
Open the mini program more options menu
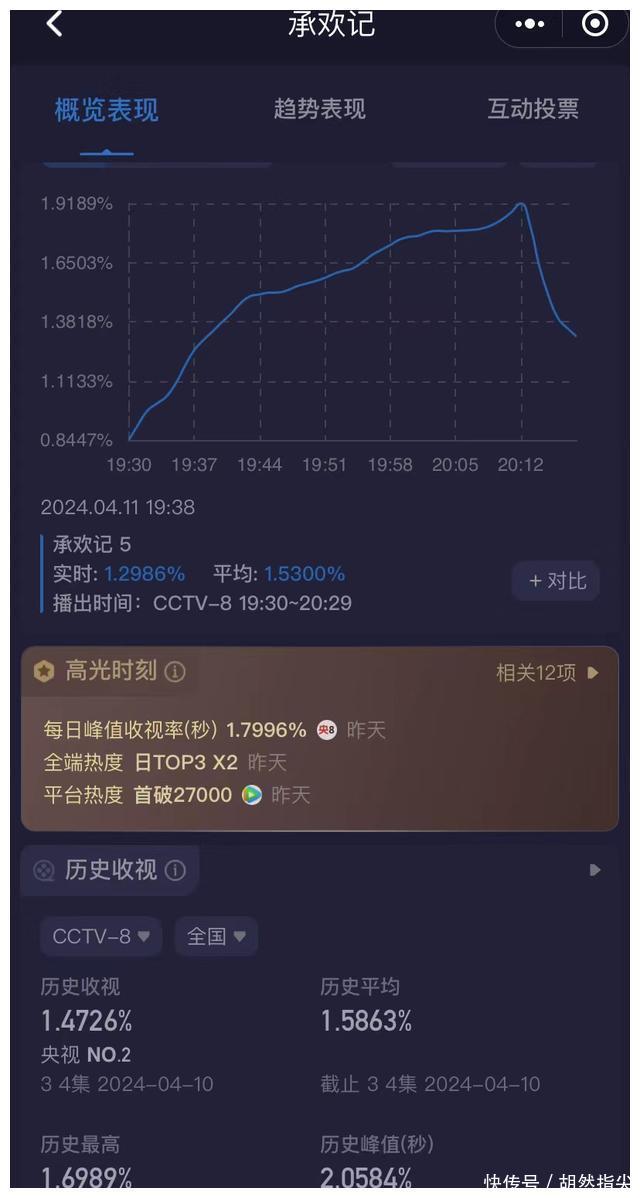click(530, 24)
